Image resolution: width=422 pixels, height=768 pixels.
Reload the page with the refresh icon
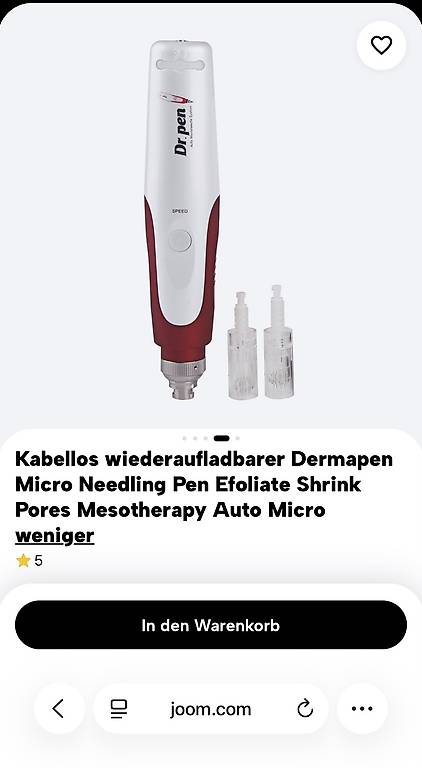(305, 708)
